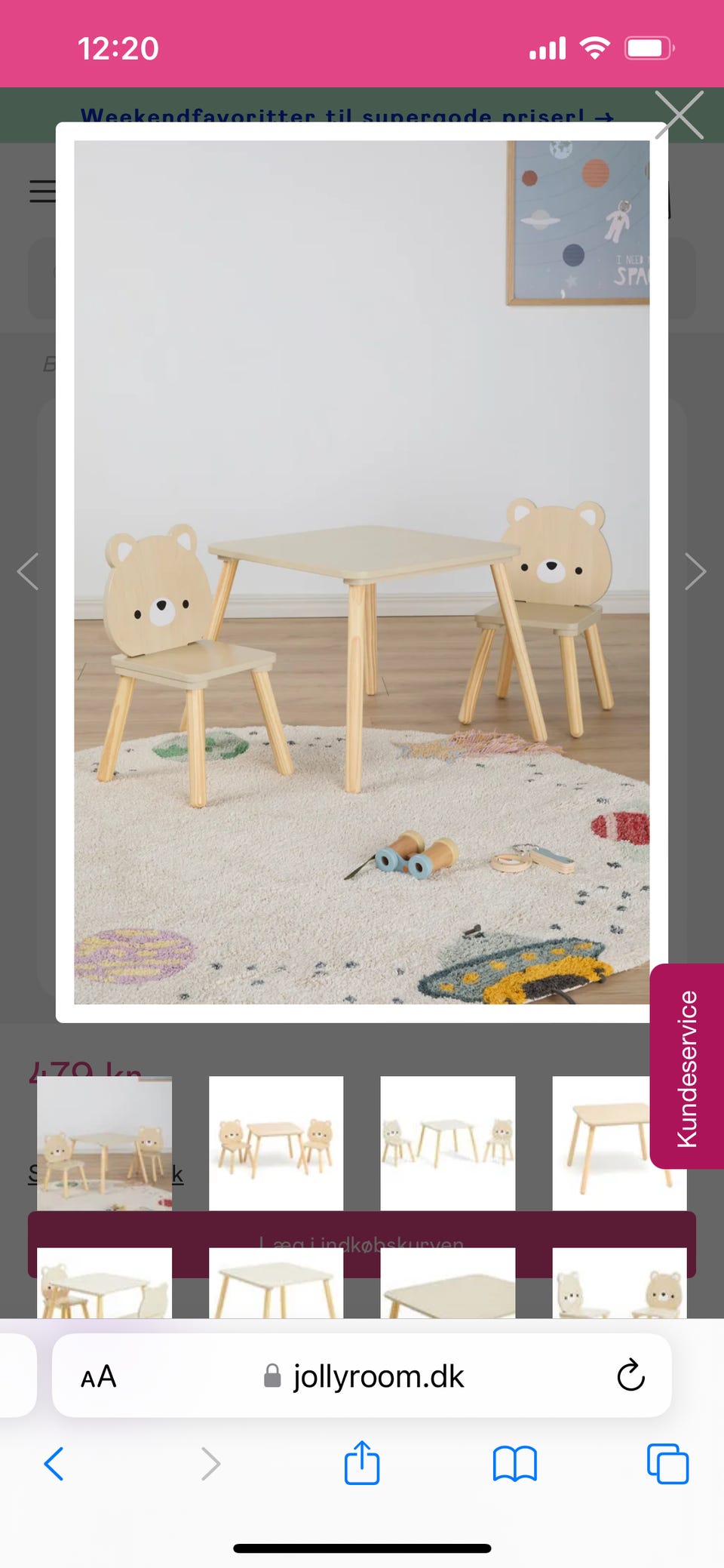724x1568 pixels.
Task: Select the thumbnail of table only
Action: [619, 1143]
